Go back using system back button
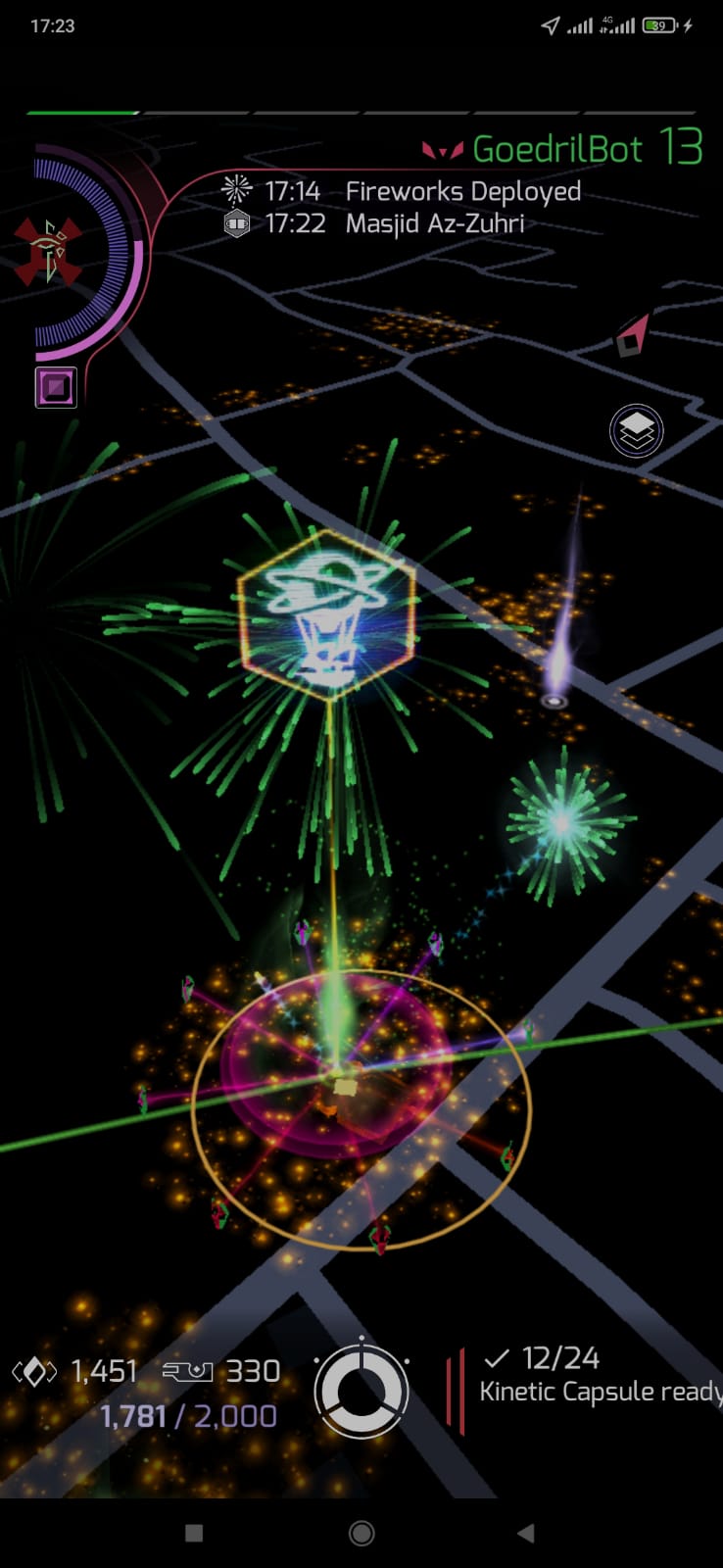Image resolution: width=723 pixels, height=1568 pixels. (526, 1533)
